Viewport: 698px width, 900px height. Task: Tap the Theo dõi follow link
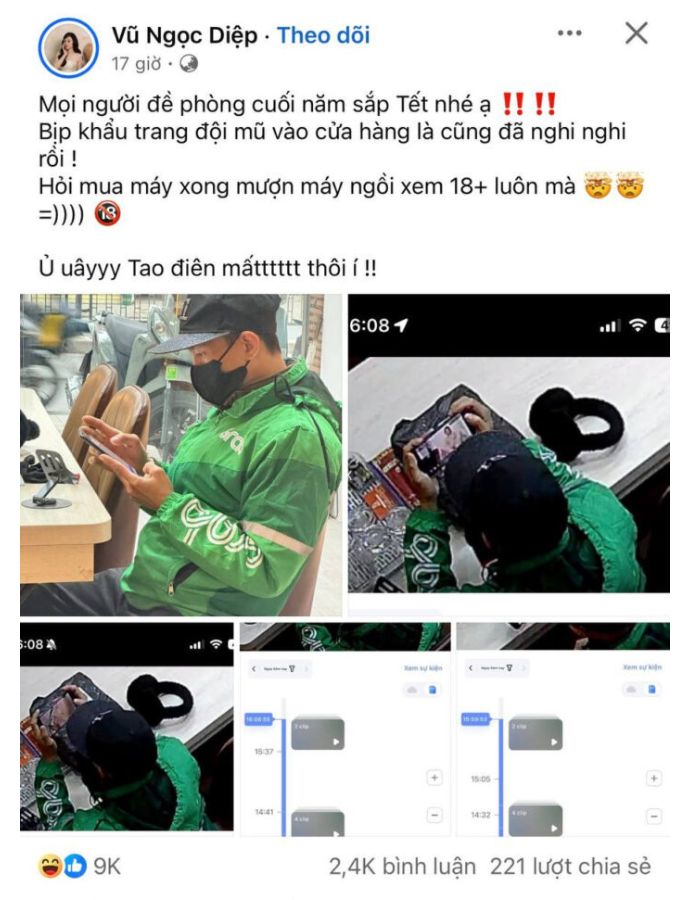(323, 35)
